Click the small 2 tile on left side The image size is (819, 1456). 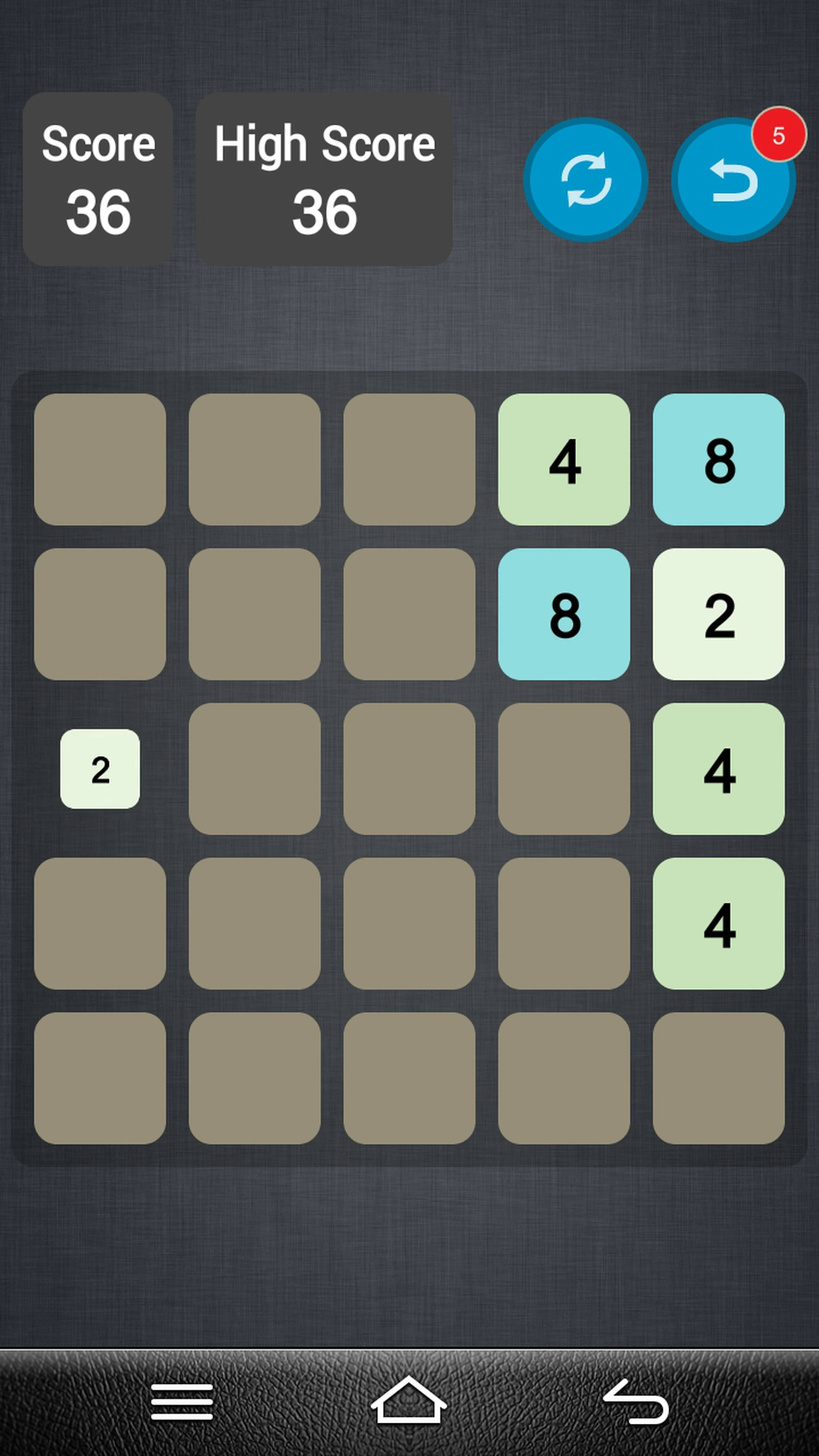[x=100, y=770]
